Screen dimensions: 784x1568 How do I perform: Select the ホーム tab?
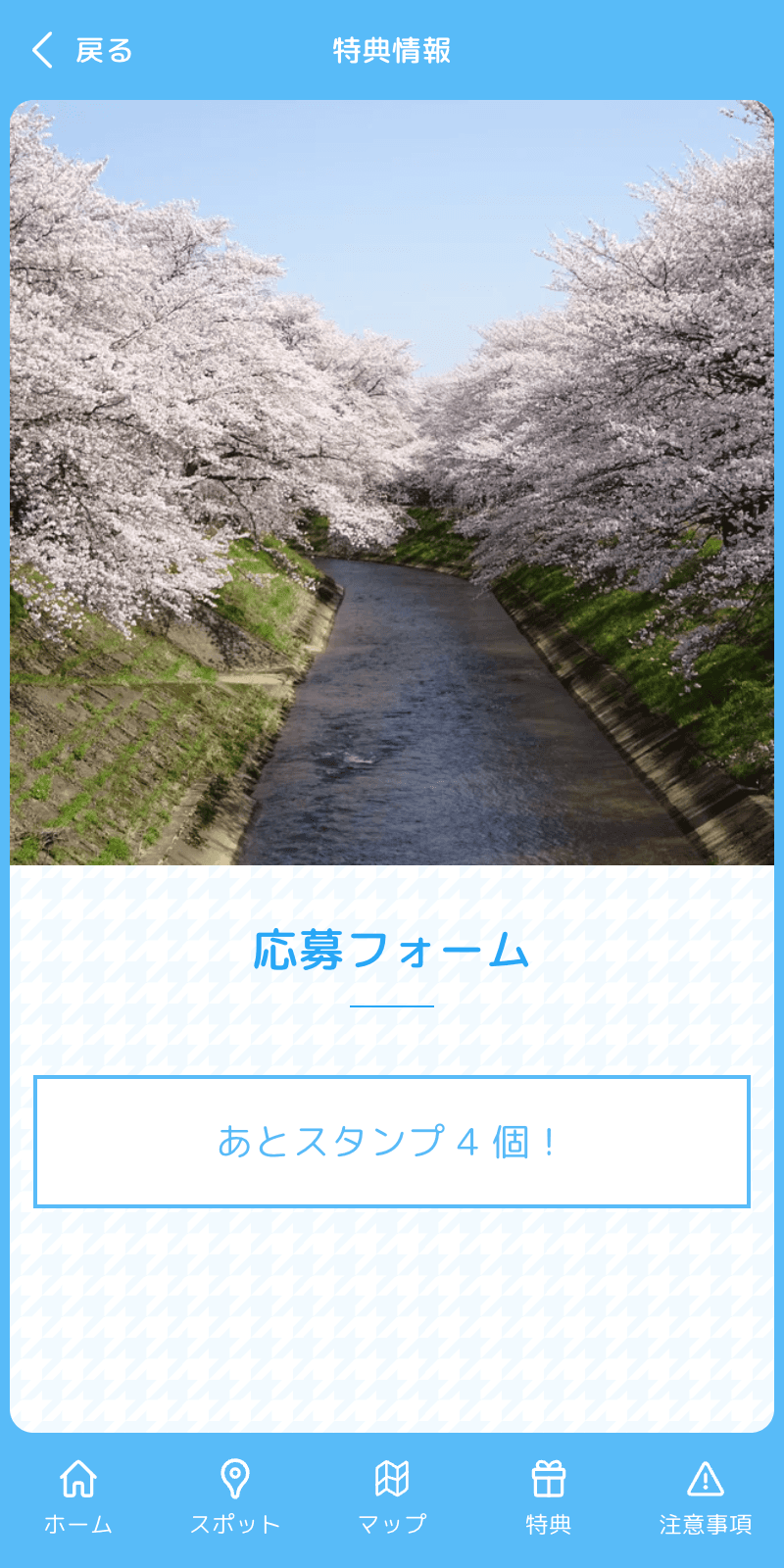[76, 1497]
